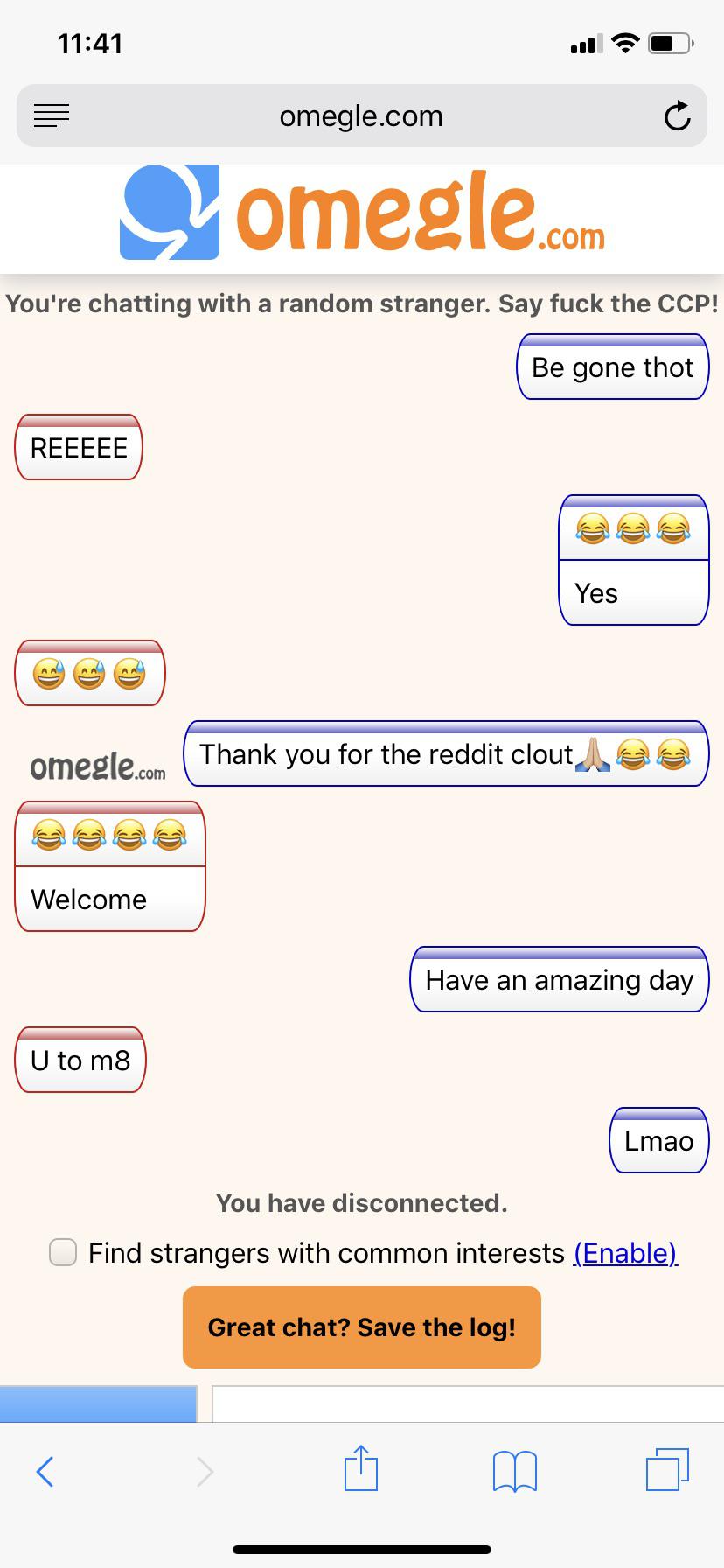The image size is (724, 1568).
Task: Reload the omegle.com page
Action: coord(677,115)
